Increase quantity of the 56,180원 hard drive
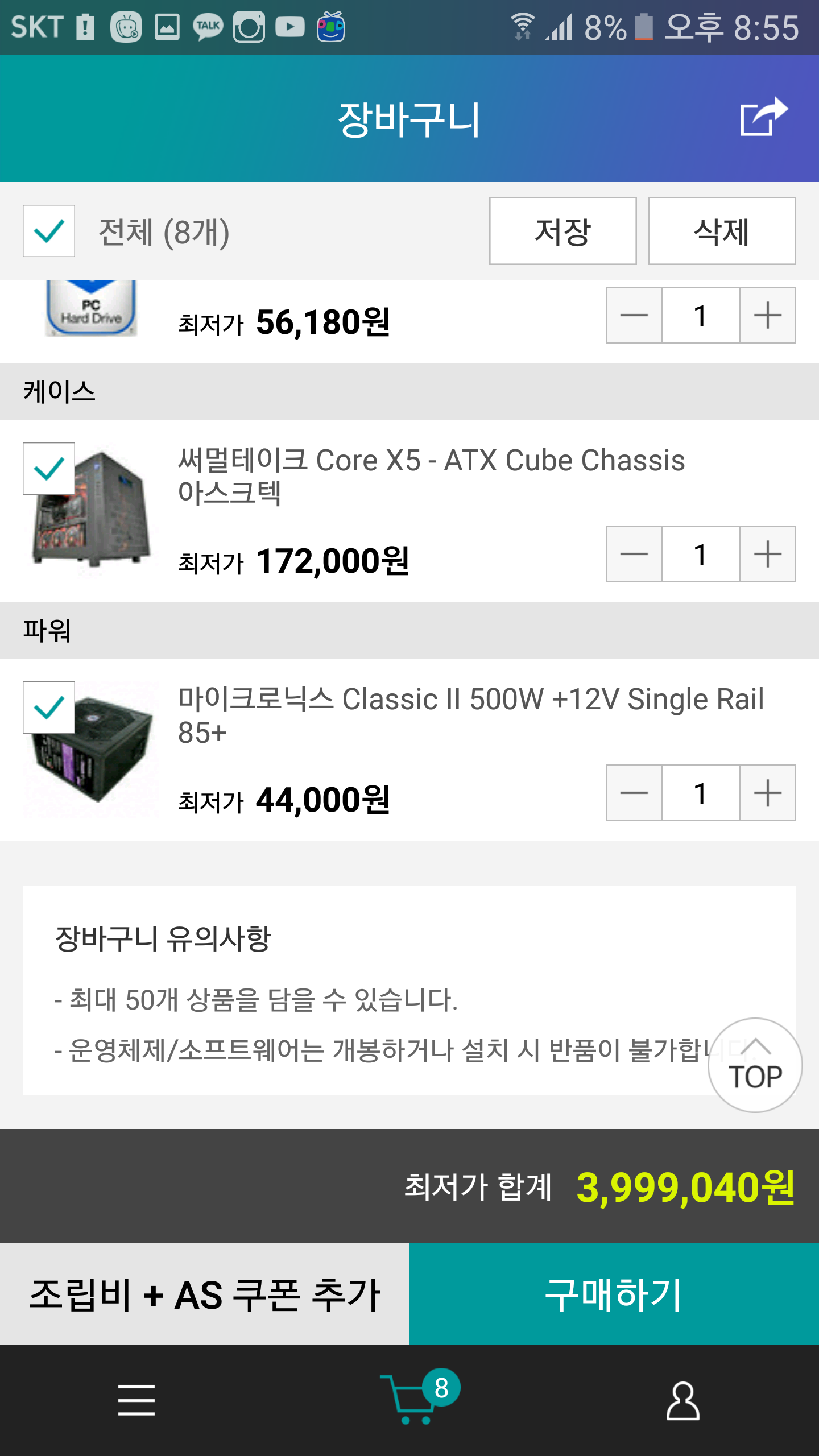Image resolution: width=819 pixels, height=1456 pixels. [x=767, y=315]
